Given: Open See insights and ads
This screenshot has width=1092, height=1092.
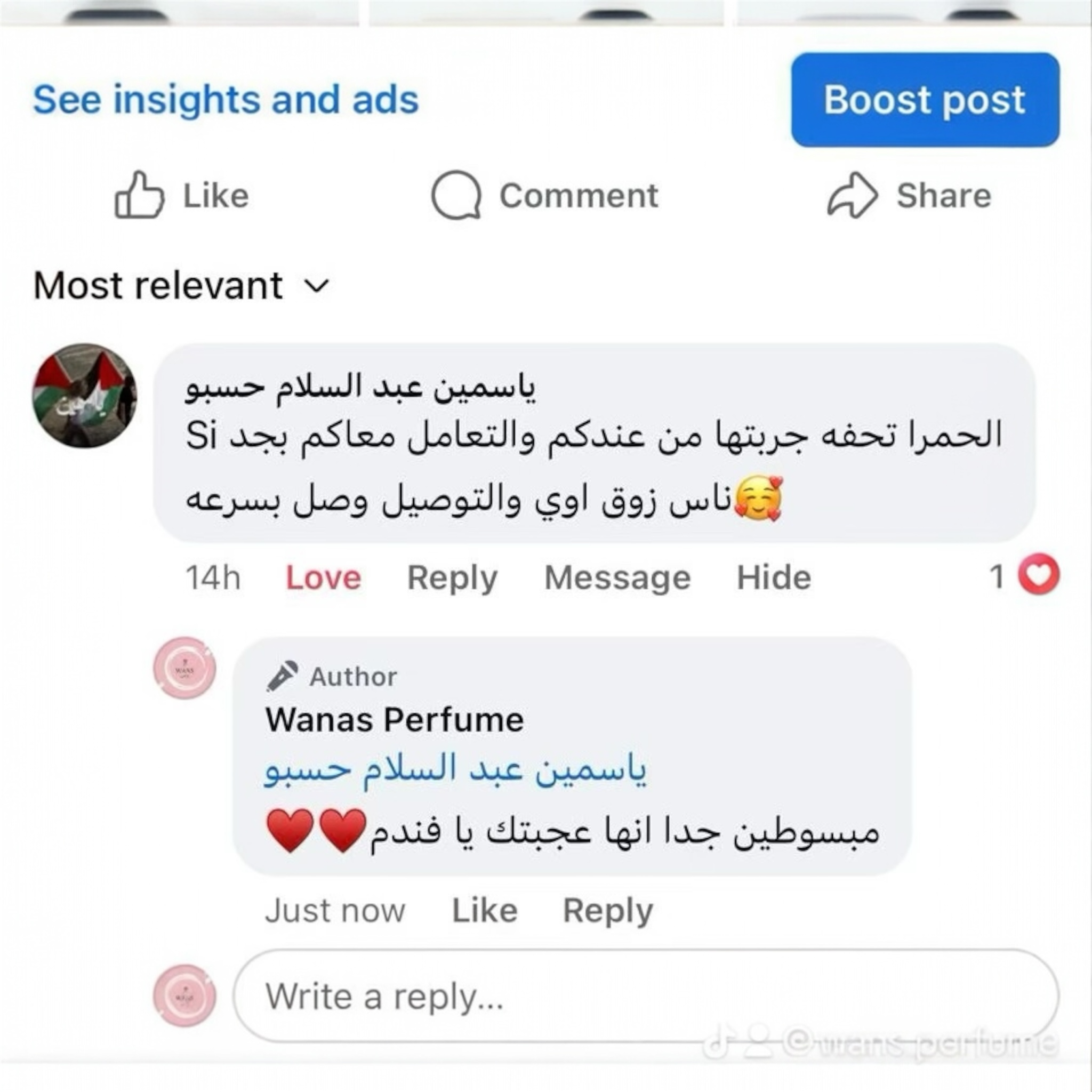Looking at the screenshot, I should 226,100.
